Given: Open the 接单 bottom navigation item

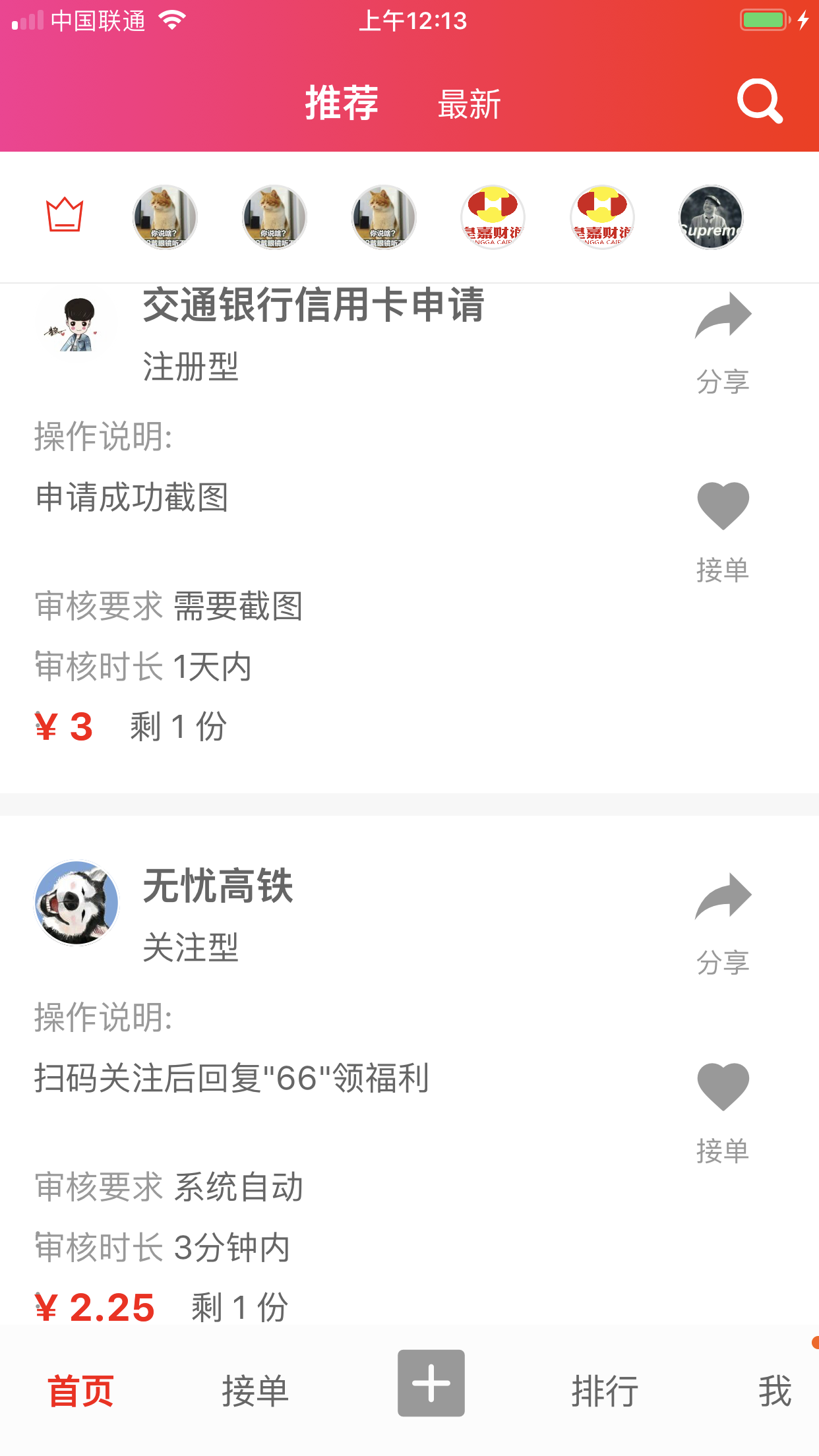Looking at the screenshot, I should [x=255, y=1388].
